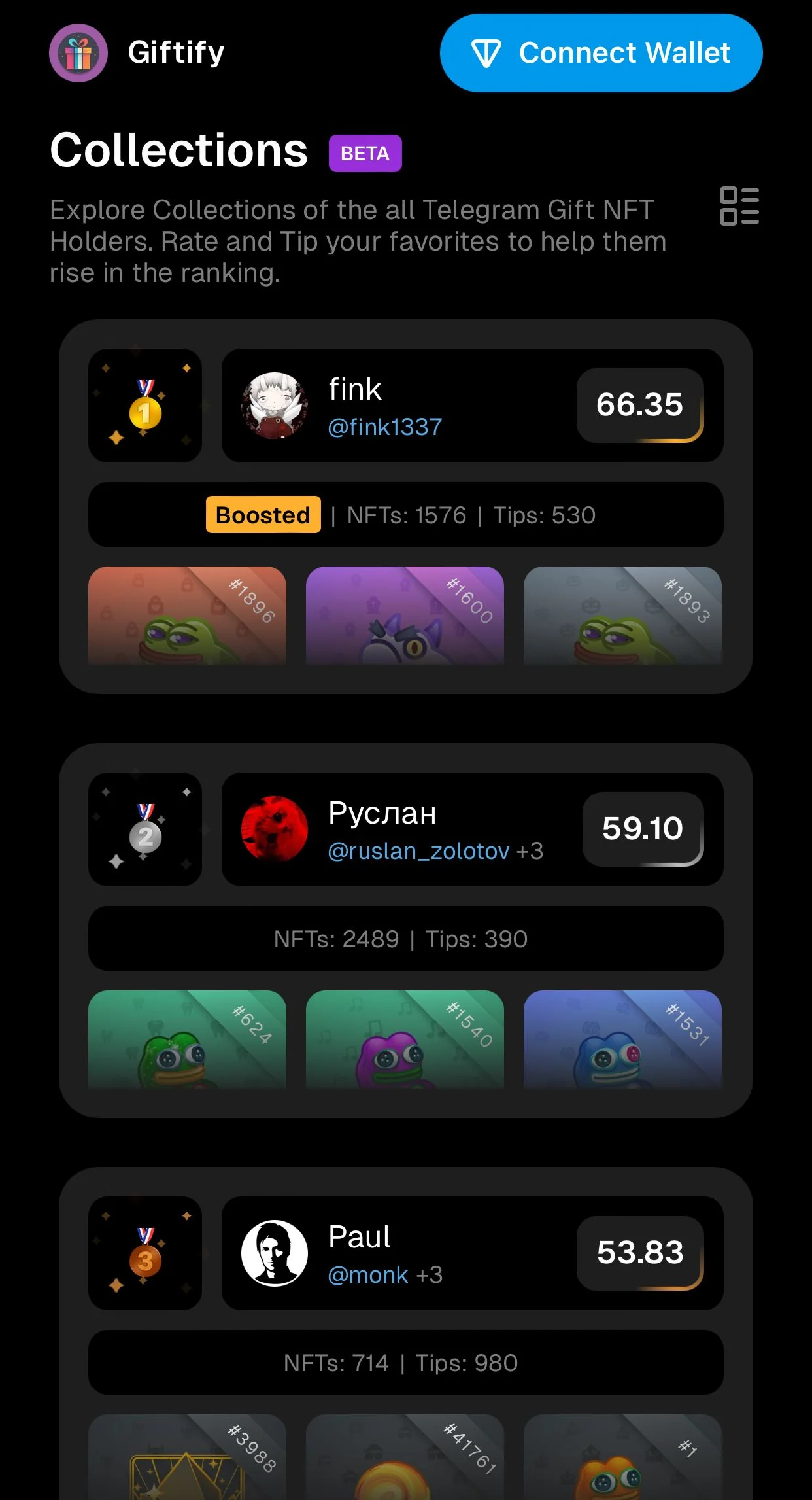Open NFT #1540 purple frog
Image resolution: width=812 pixels, height=1500 pixels.
tap(405, 1039)
